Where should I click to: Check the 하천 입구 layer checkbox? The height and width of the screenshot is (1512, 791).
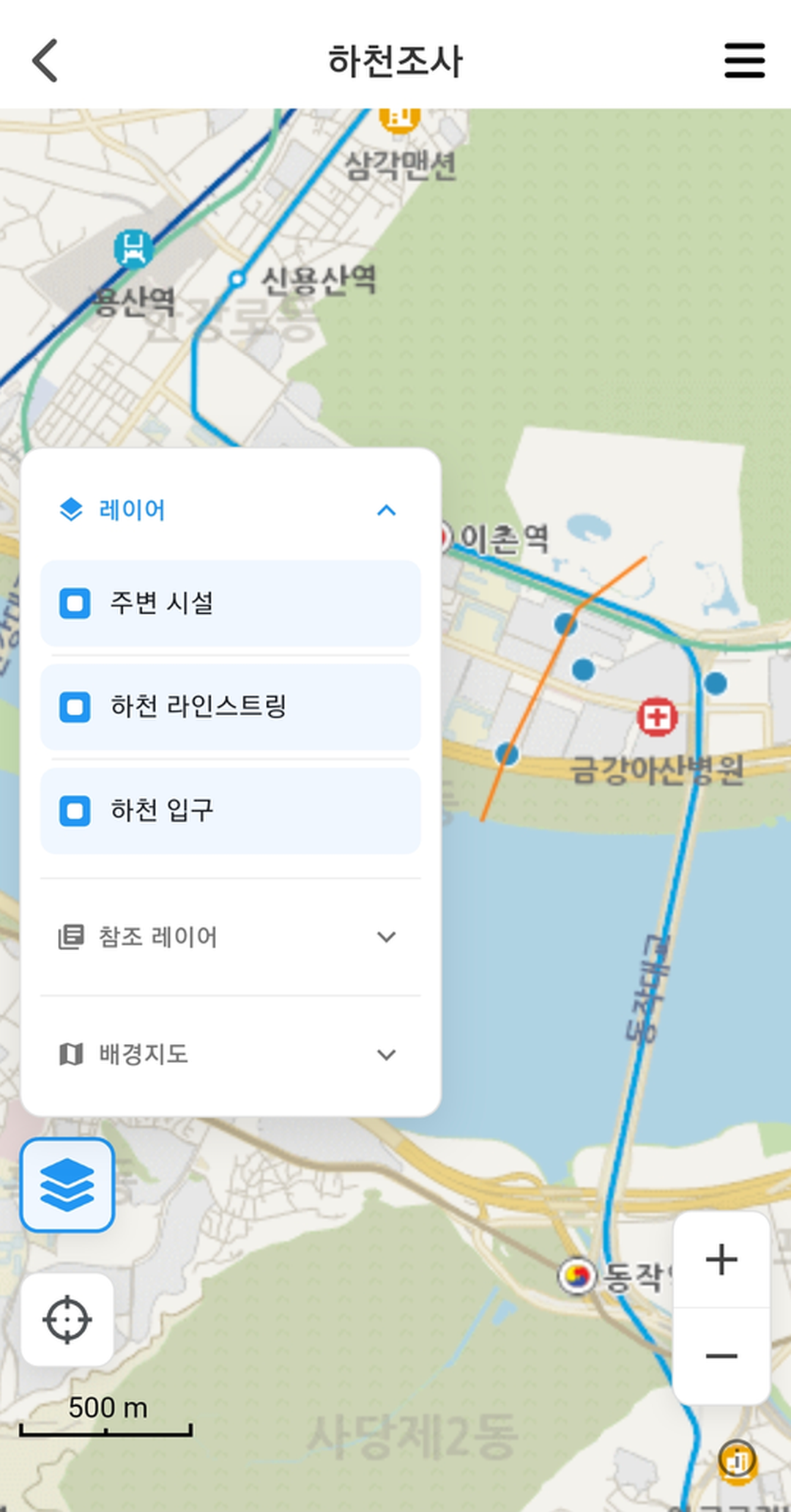(74, 811)
